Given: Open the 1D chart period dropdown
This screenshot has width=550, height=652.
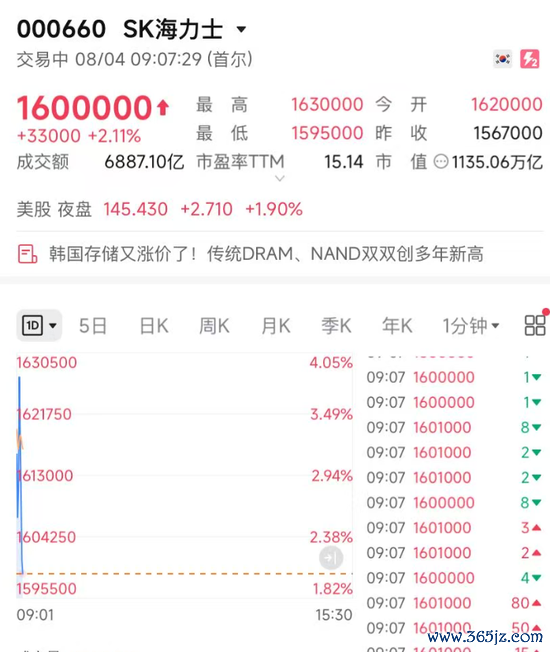Looking at the screenshot, I should coord(39,325).
